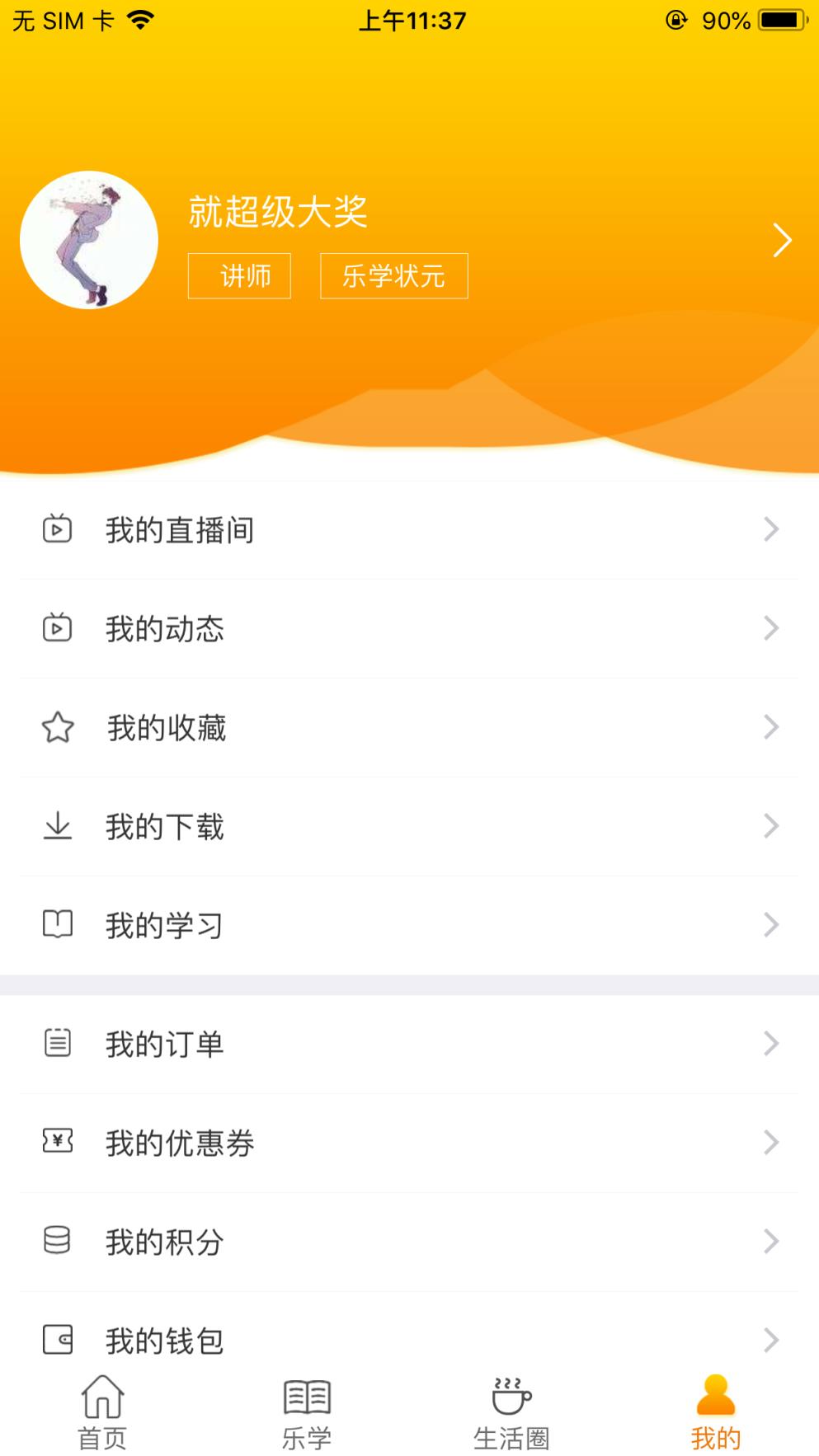Open 我的直播间 via its TV icon
Image resolution: width=819 pixels, height=1456 pixels.
tap(57, 530)
